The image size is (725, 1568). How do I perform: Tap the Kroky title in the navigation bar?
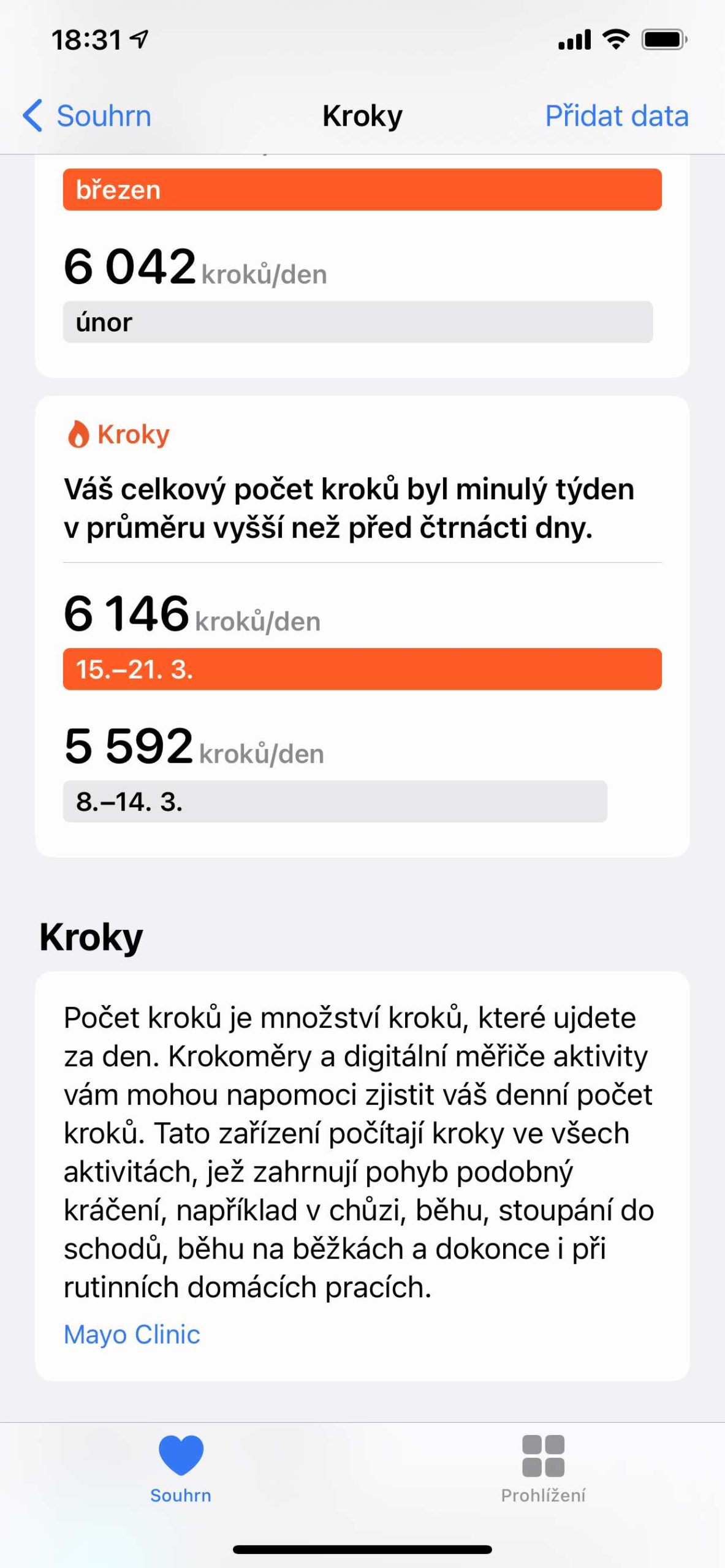click(362, 115)
